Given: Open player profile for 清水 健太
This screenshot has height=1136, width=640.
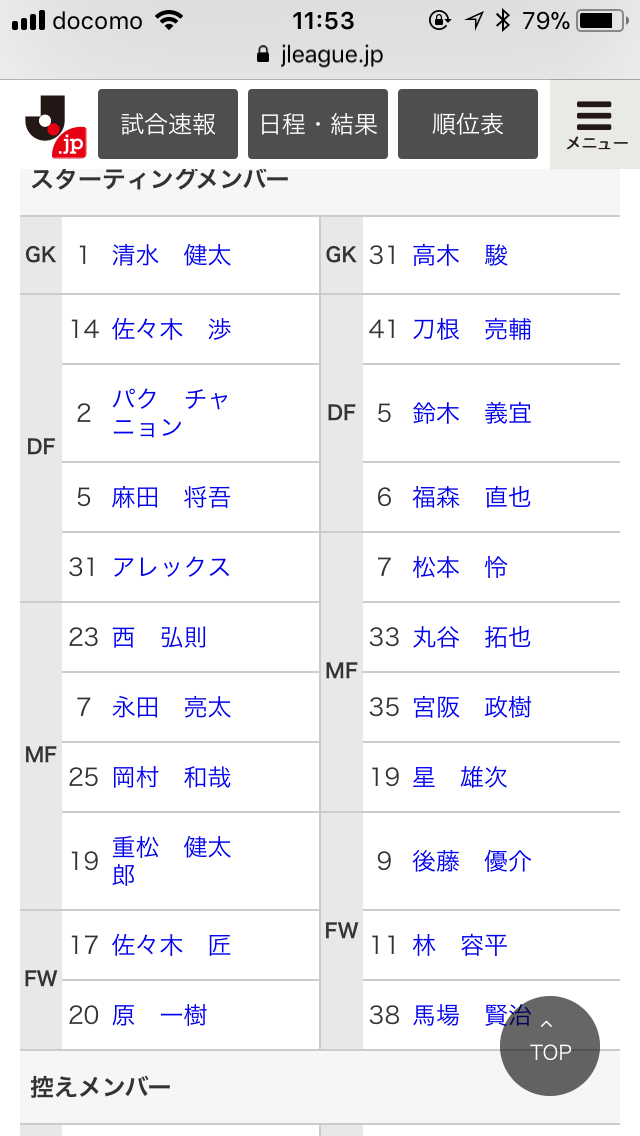Looking at the screenshot, I should (171, 256).
